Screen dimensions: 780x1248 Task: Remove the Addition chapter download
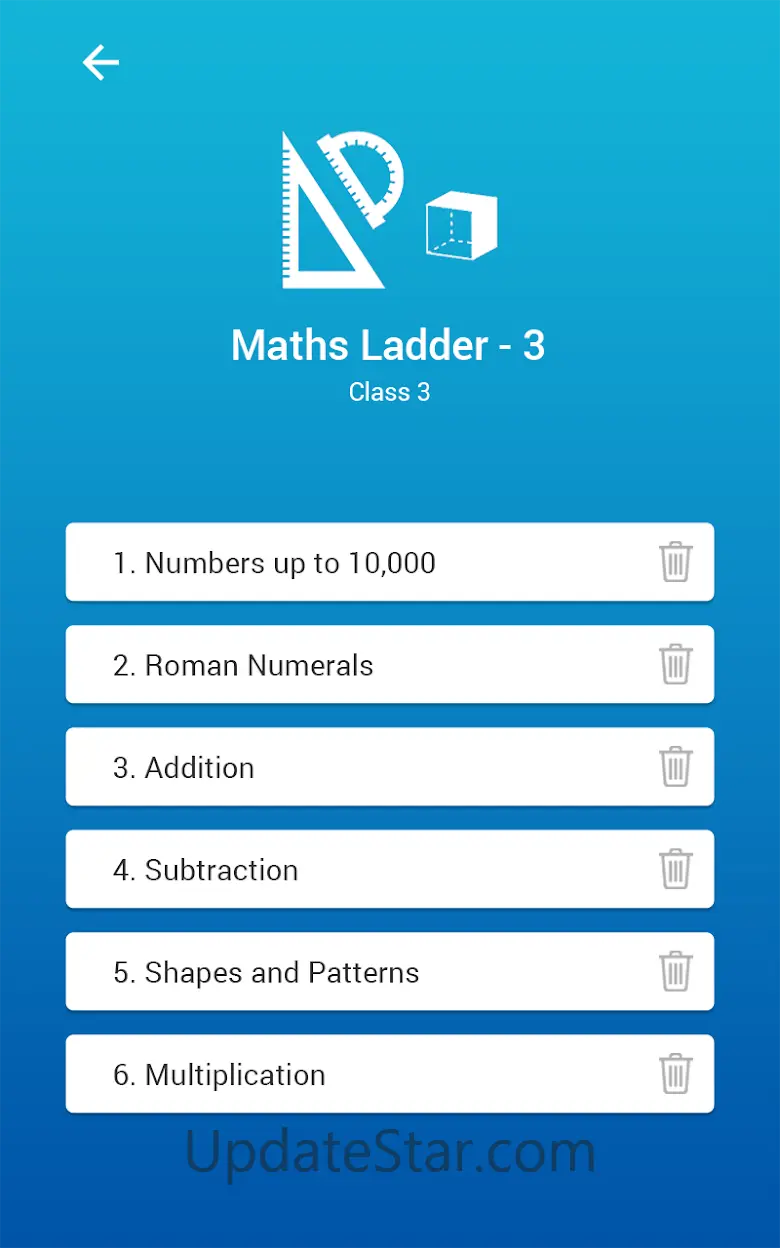[676, 767]
